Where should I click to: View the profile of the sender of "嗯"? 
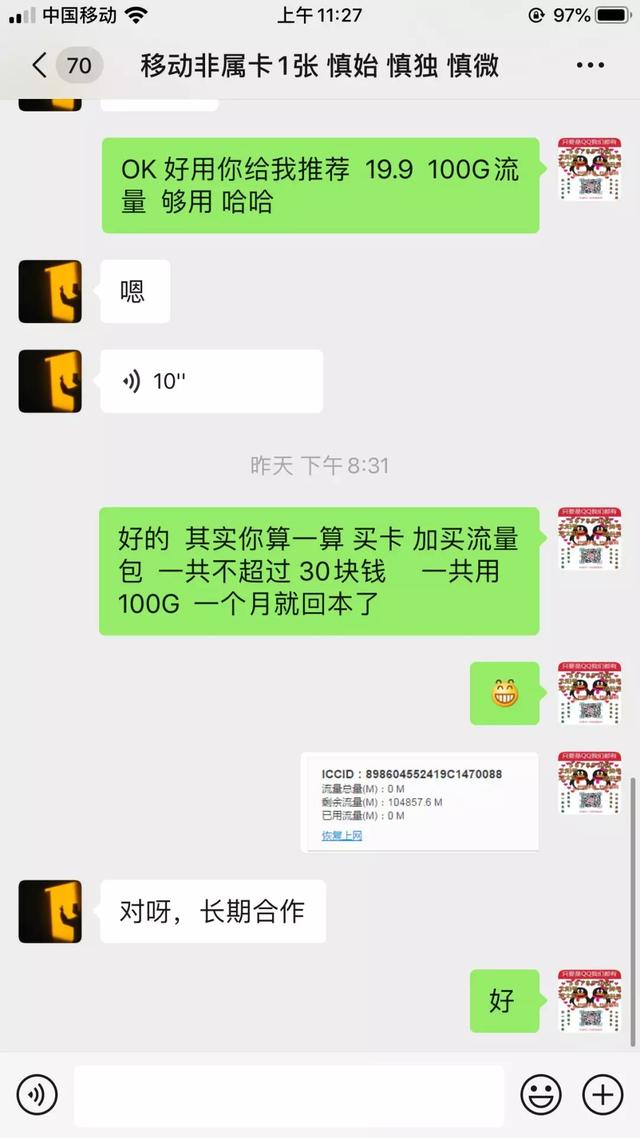click(50, 291)
